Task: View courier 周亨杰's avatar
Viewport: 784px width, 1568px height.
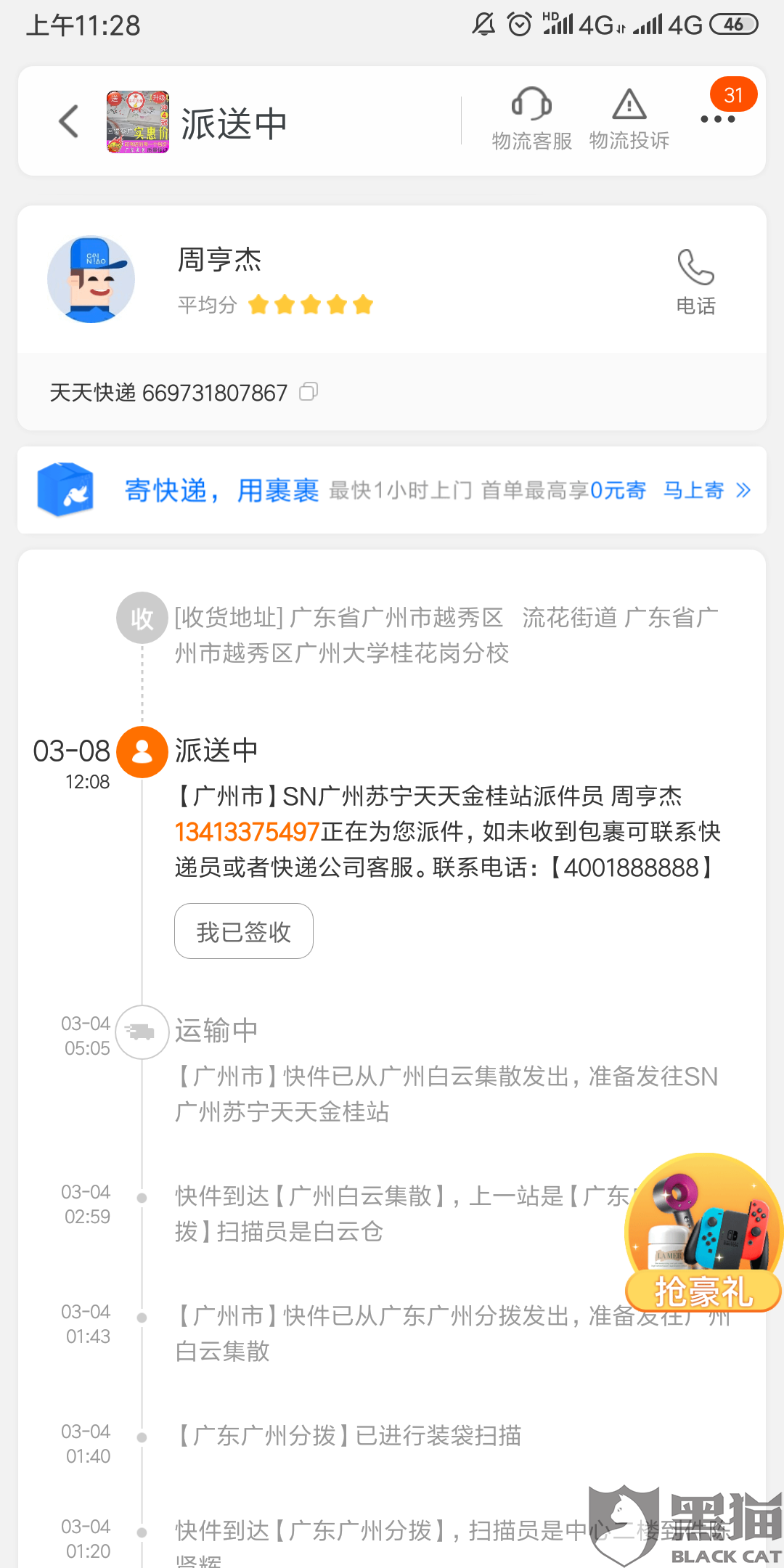Action: [x=91, y=279]
